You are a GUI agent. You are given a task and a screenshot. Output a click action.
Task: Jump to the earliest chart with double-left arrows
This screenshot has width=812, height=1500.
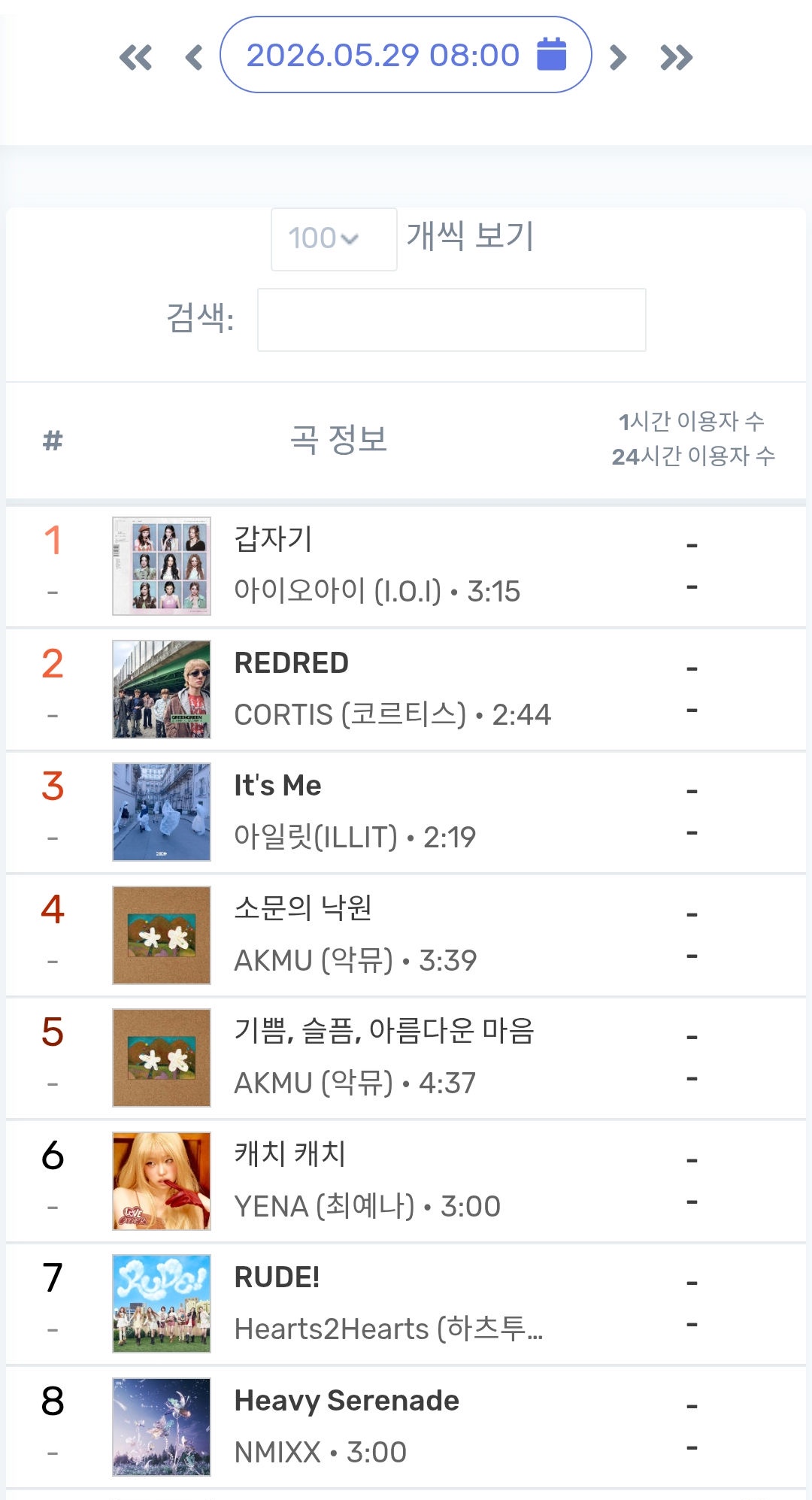coord(135,57)
